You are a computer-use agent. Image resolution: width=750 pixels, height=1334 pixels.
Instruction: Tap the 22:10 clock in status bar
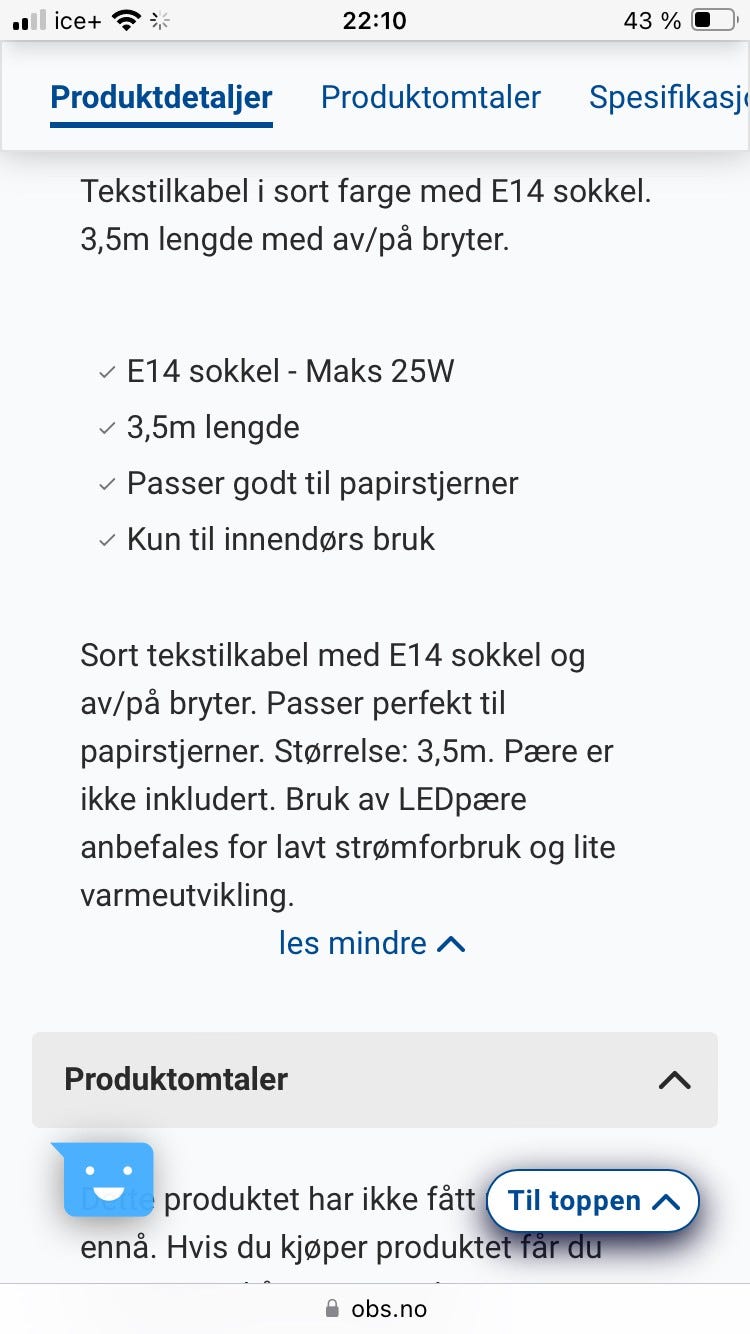tap(375, 20)
